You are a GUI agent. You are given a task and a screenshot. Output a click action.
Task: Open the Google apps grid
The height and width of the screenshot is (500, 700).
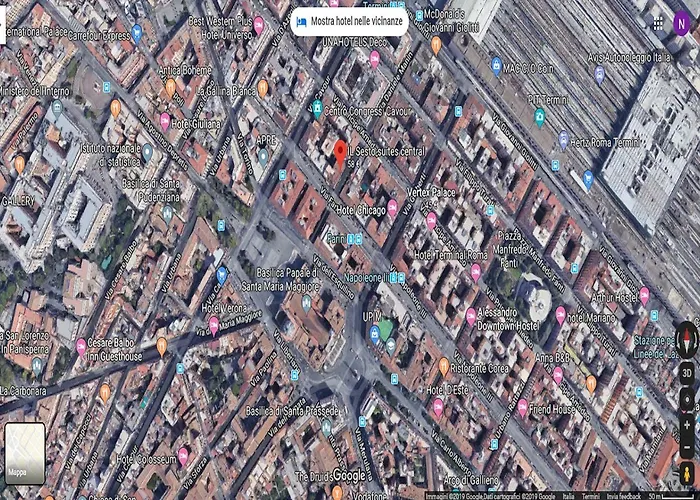pyautogui.click(x=657, y=22)
